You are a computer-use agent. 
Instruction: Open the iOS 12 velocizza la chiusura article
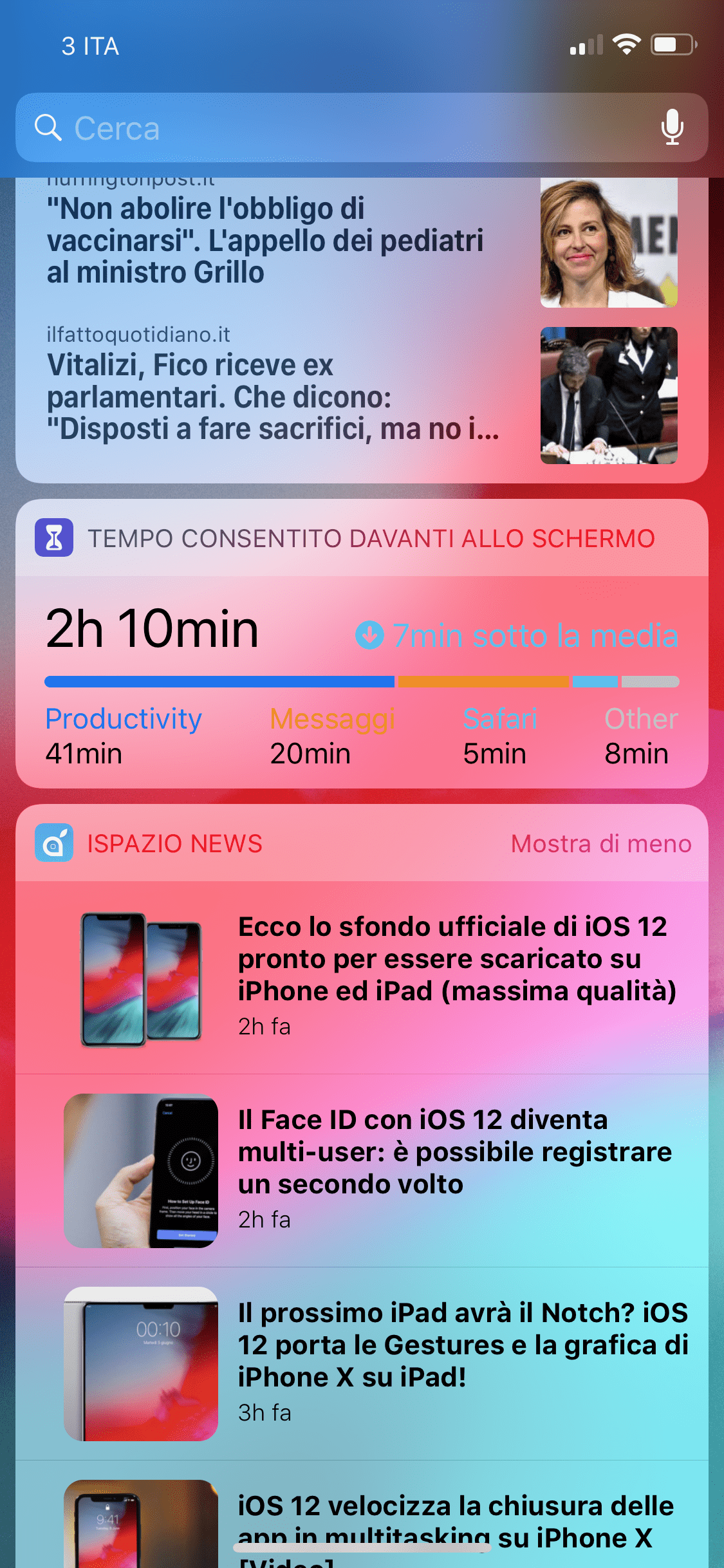(x=362, y=1515)
